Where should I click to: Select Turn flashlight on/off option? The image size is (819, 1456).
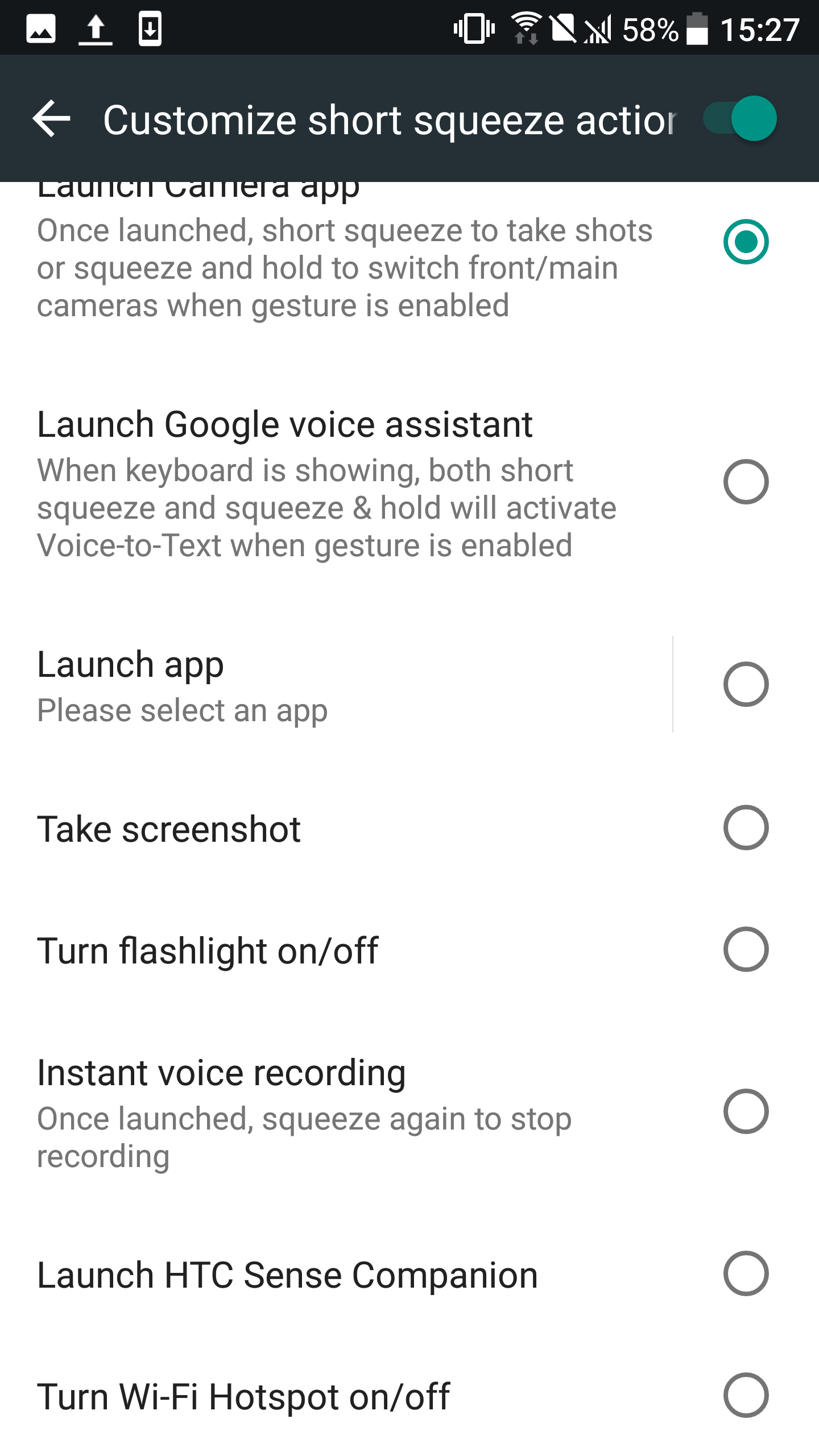[409, 950]
